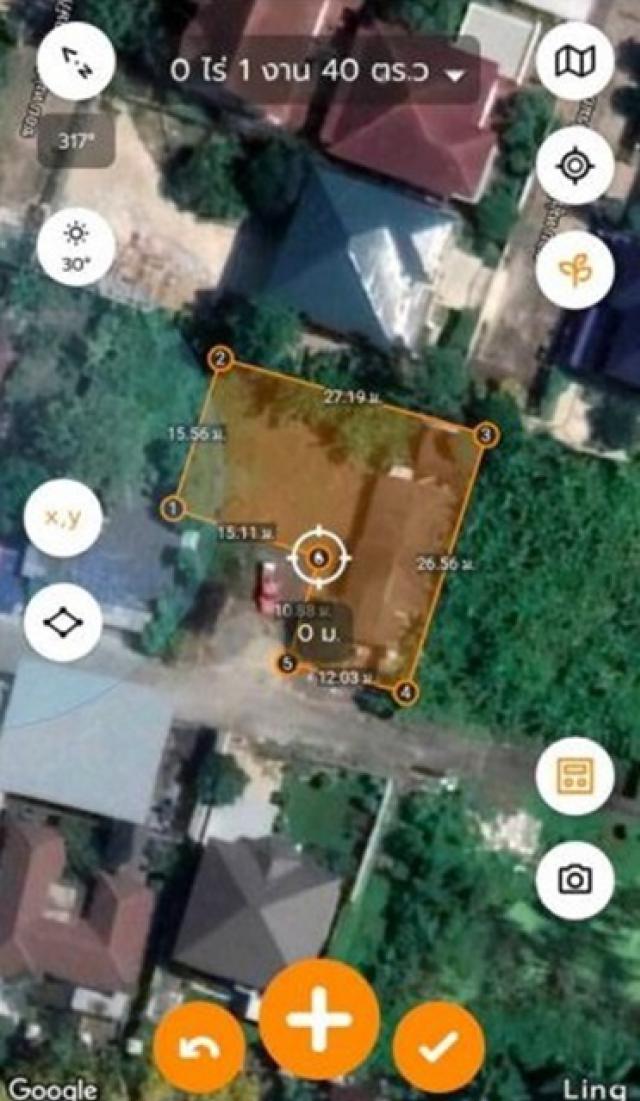640x1101 pixels.
Task: Open the x,y coordinates entry
Action: click(x=63, y=517)
